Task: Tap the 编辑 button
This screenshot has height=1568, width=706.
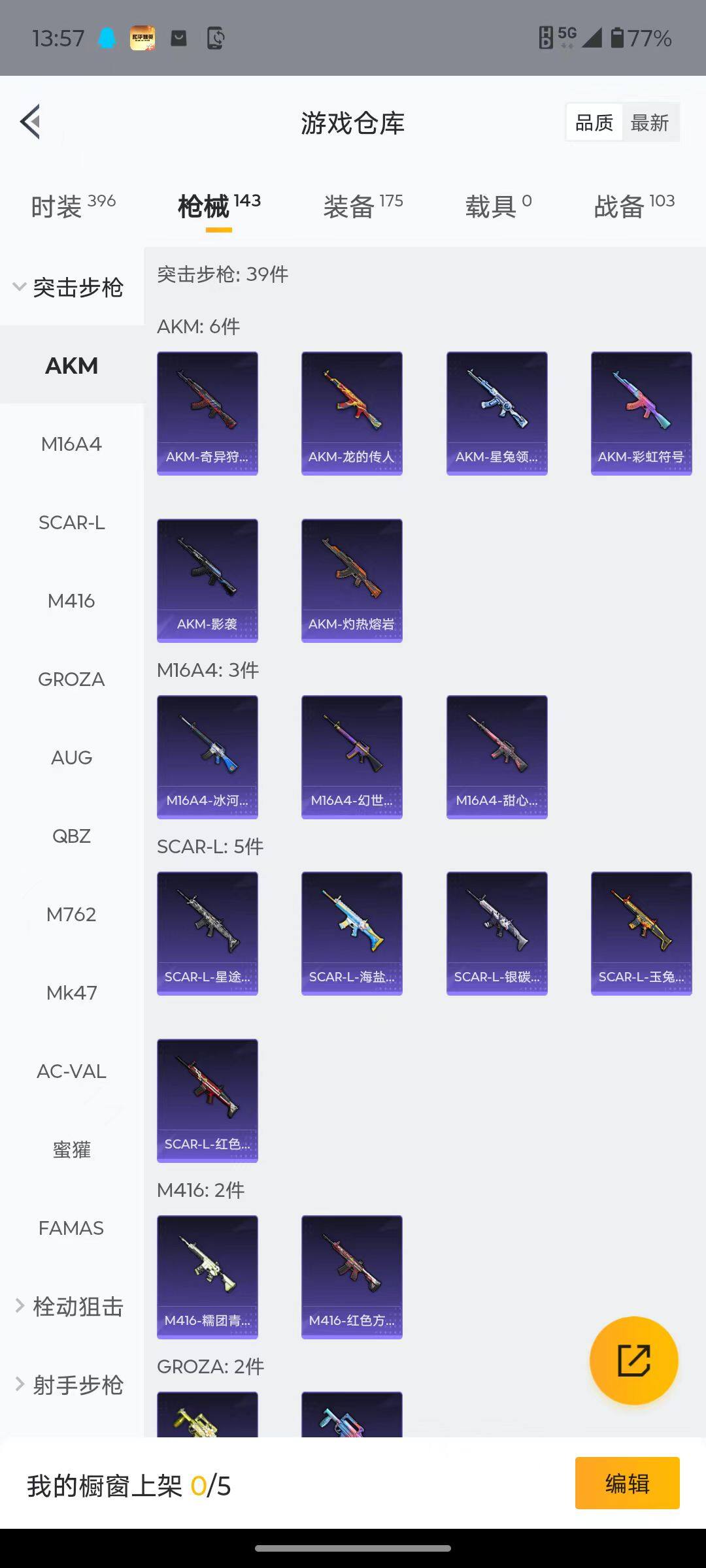Action: click(x=627, y=1483)
